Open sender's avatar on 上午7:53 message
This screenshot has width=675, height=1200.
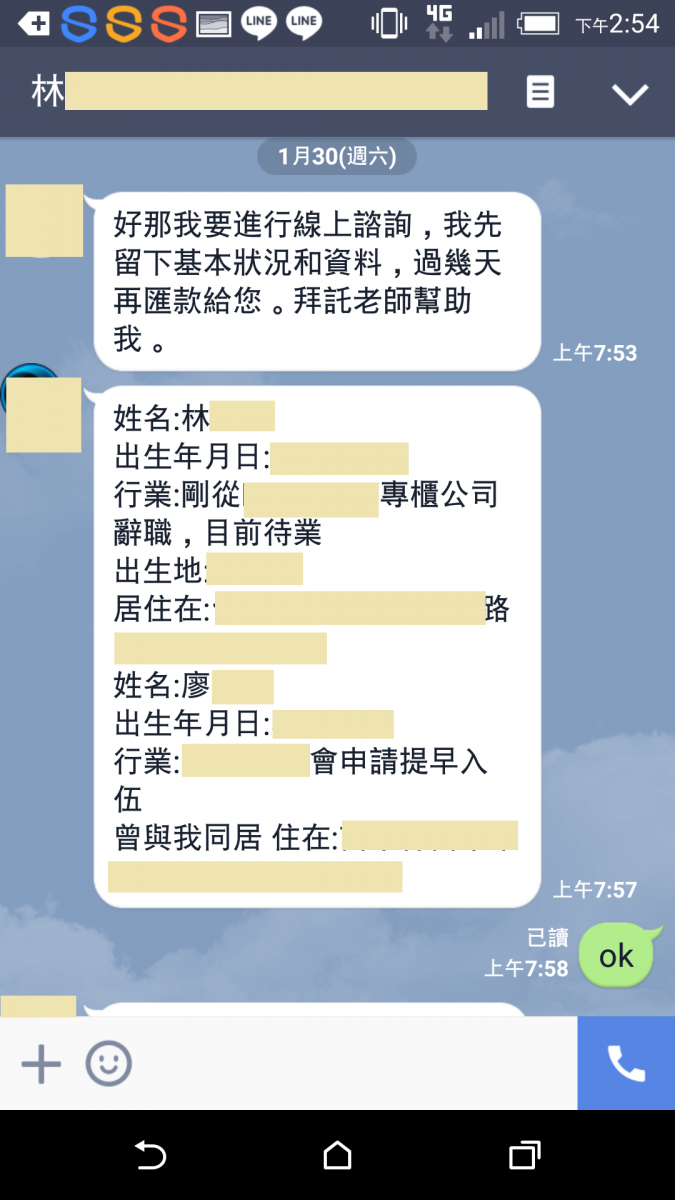[x=44, y=221]
